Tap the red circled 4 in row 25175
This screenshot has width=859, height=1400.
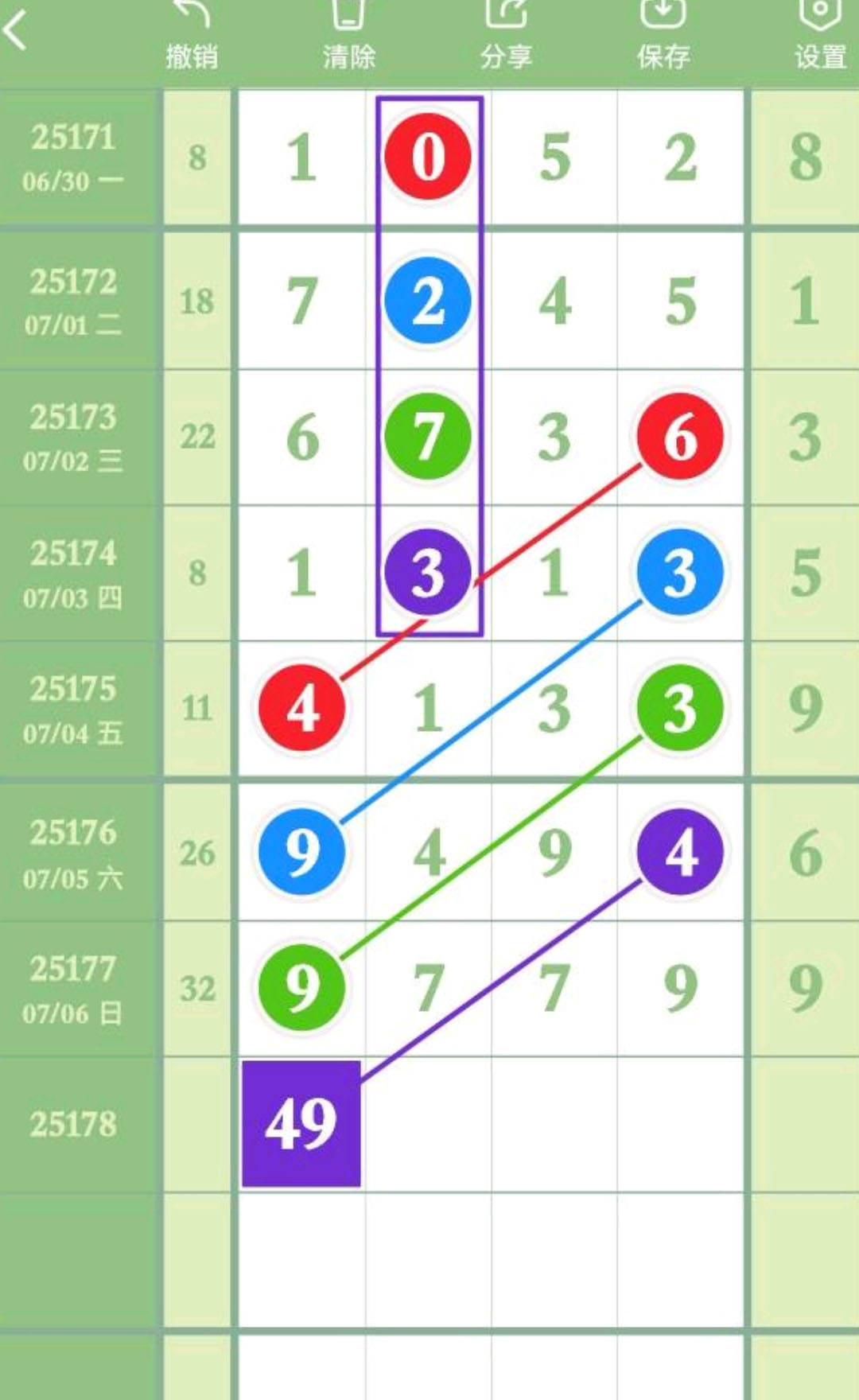302,708
